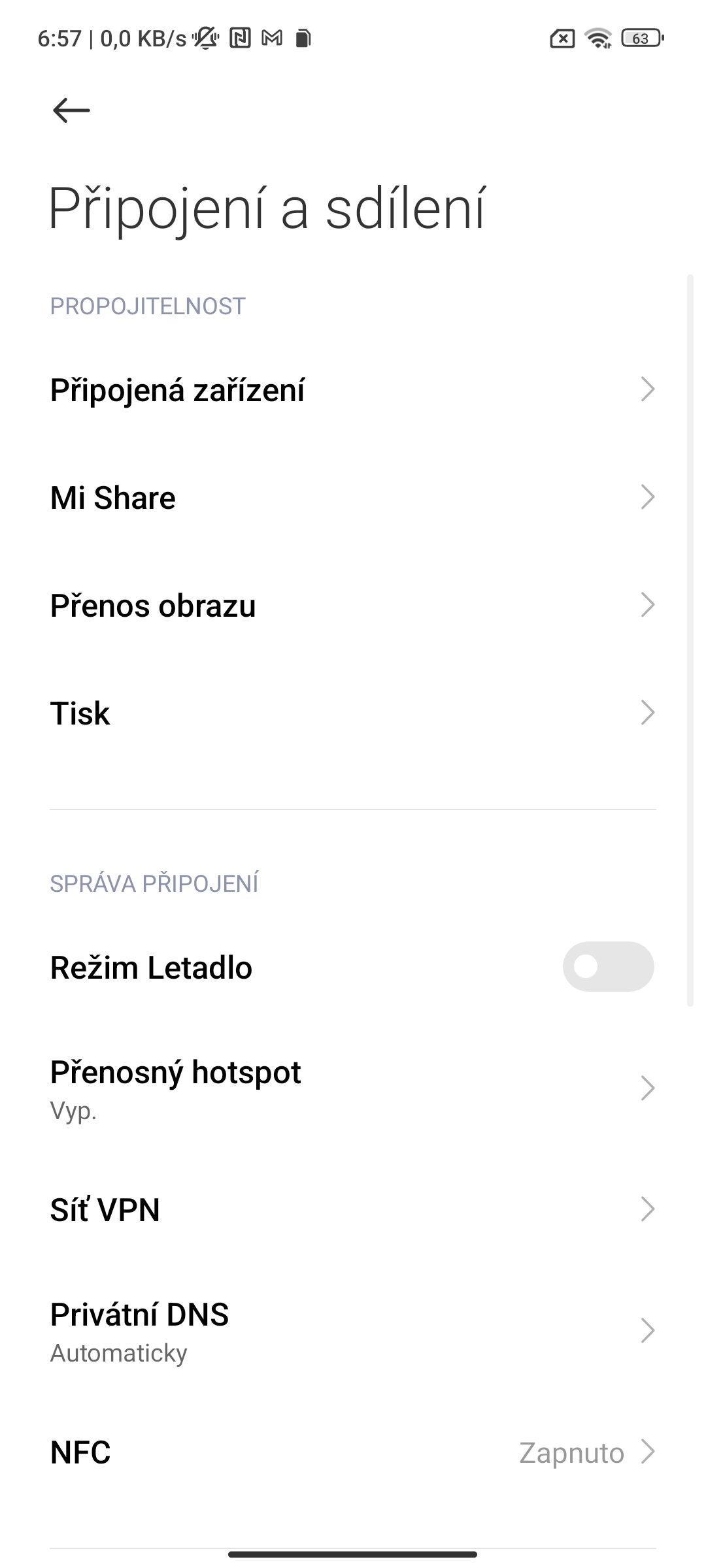This screenshot has width=706, height=1568.
Task: Open Síť VPN using the right chevron
Action: [647, 1210]
